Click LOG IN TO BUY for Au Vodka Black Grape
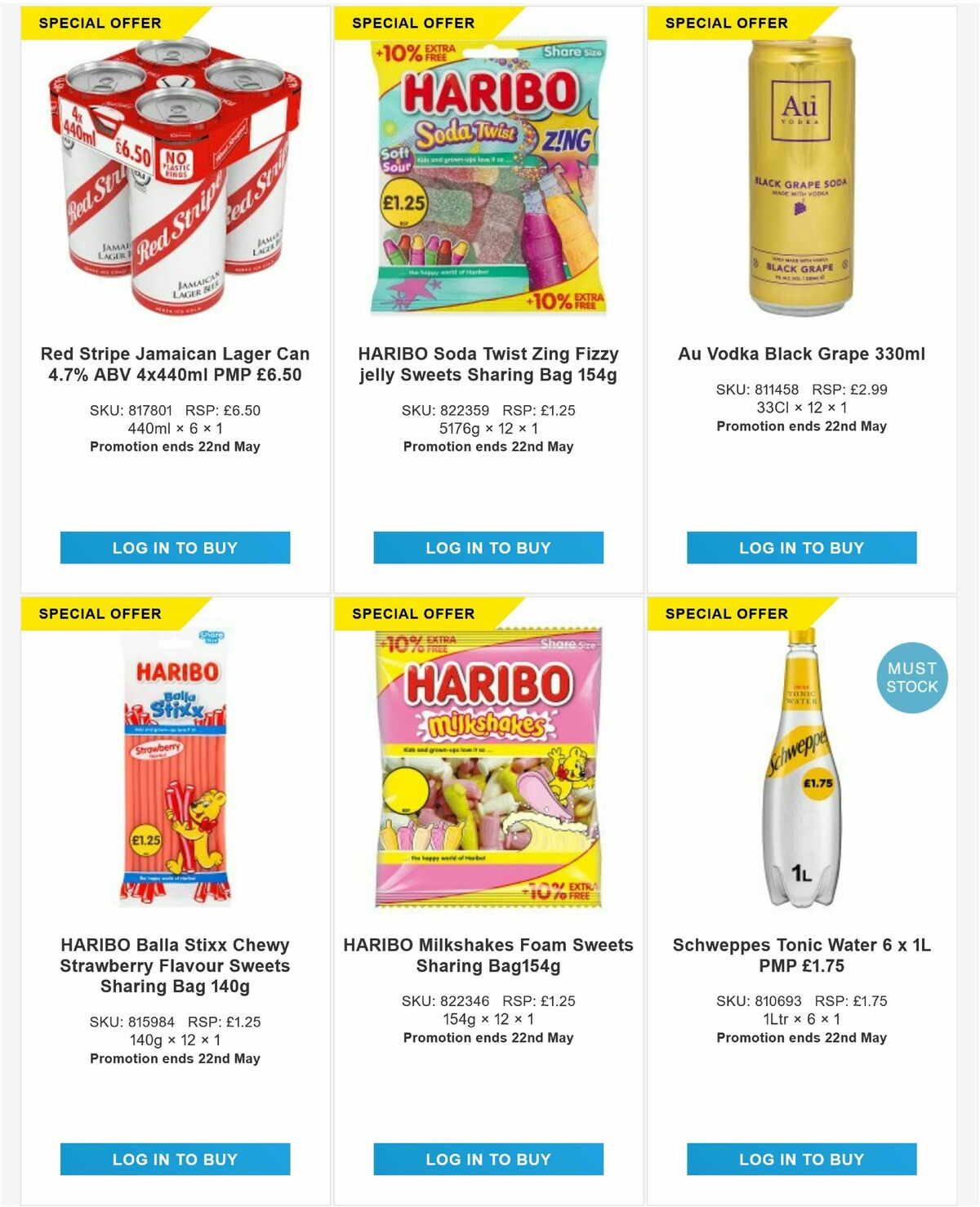Image resolution: width=980 pixels, height=1207 pixels. click(801, 548)
